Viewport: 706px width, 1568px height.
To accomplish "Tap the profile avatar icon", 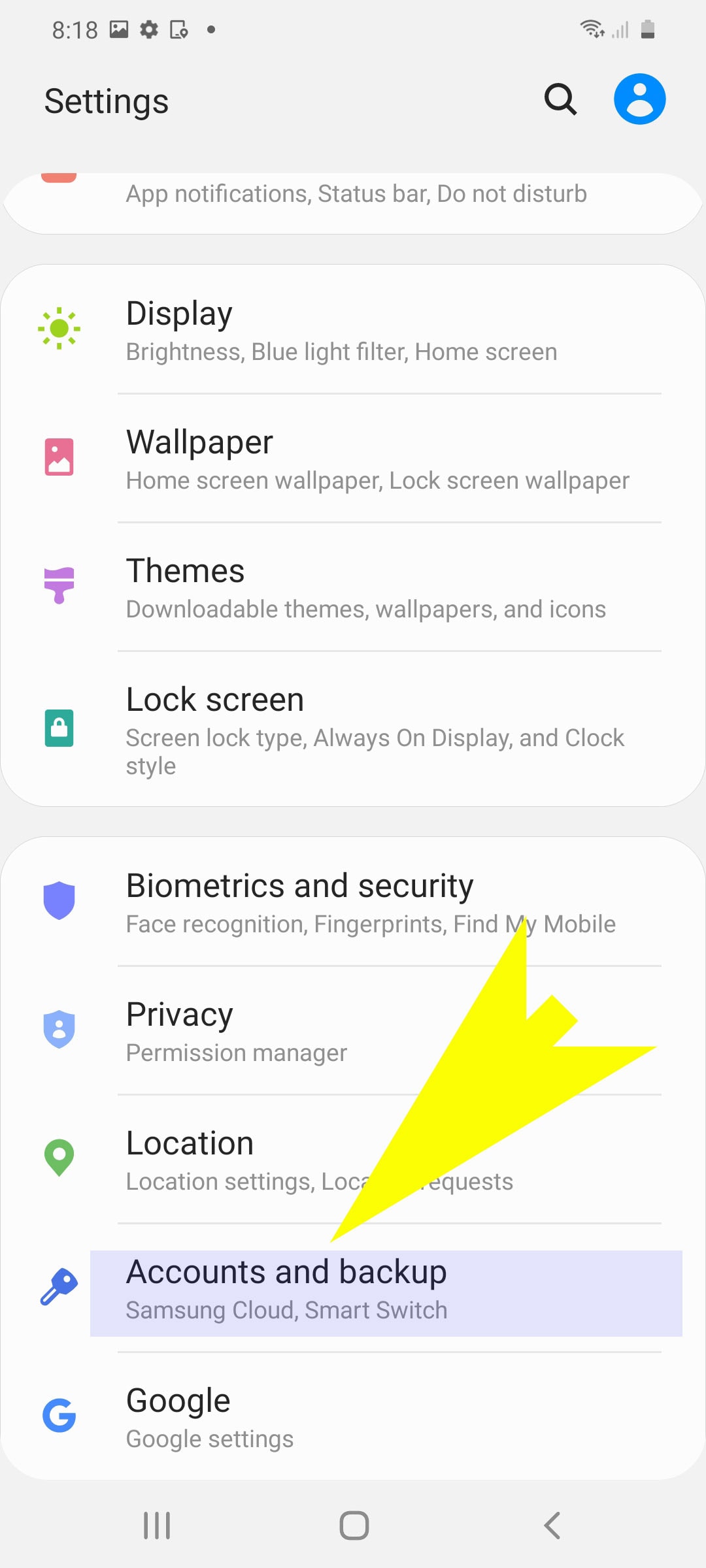I will 640,98.
